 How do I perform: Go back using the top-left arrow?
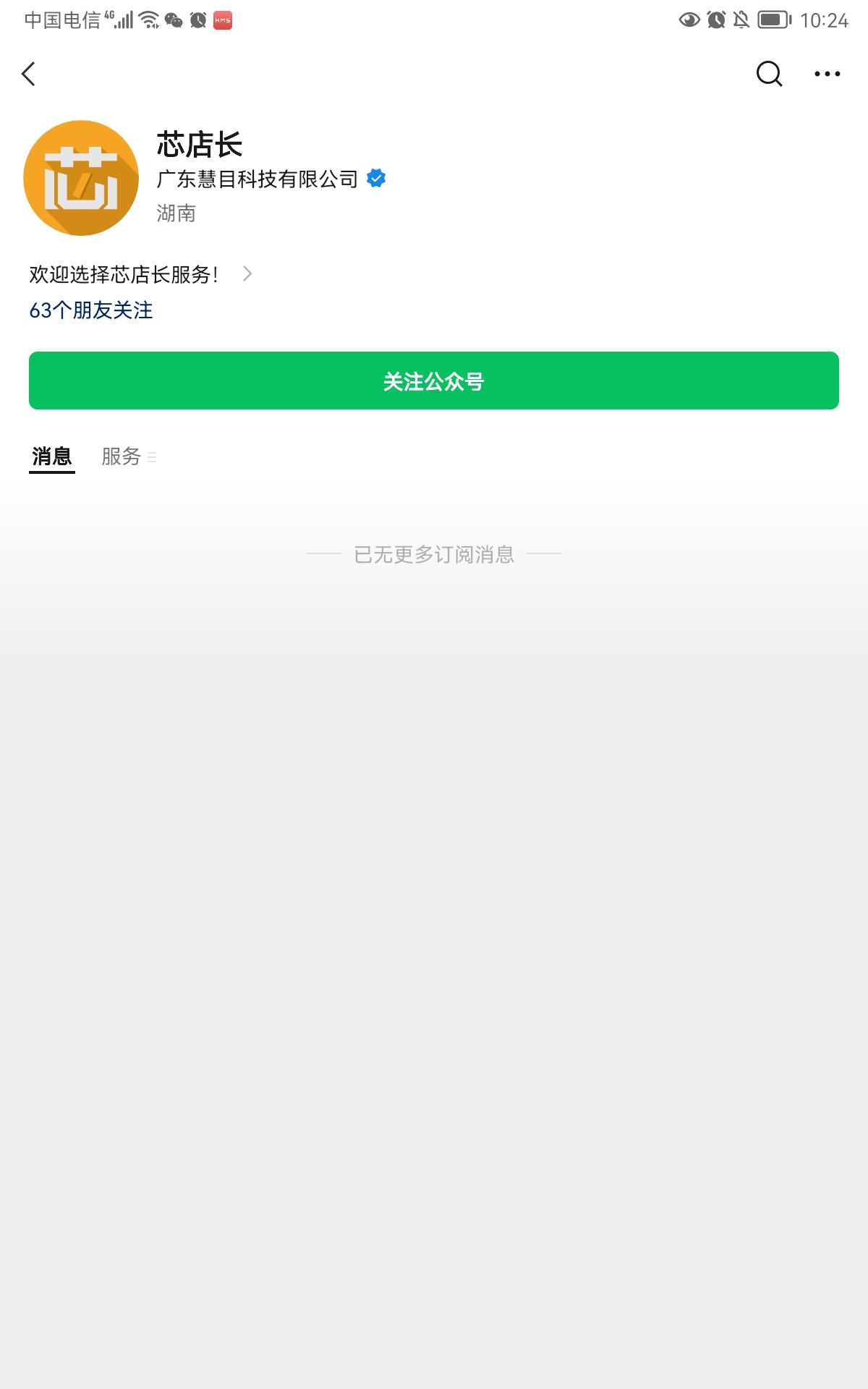click(29, 74)
